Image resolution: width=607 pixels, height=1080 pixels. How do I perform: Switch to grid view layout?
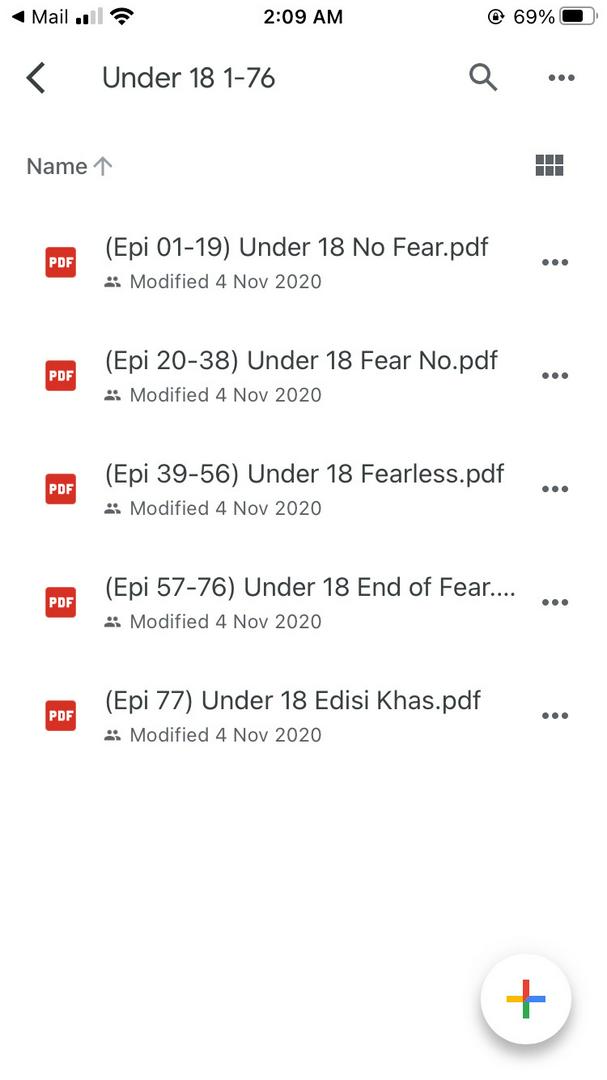pyautogui.click(x=549, y=166)
